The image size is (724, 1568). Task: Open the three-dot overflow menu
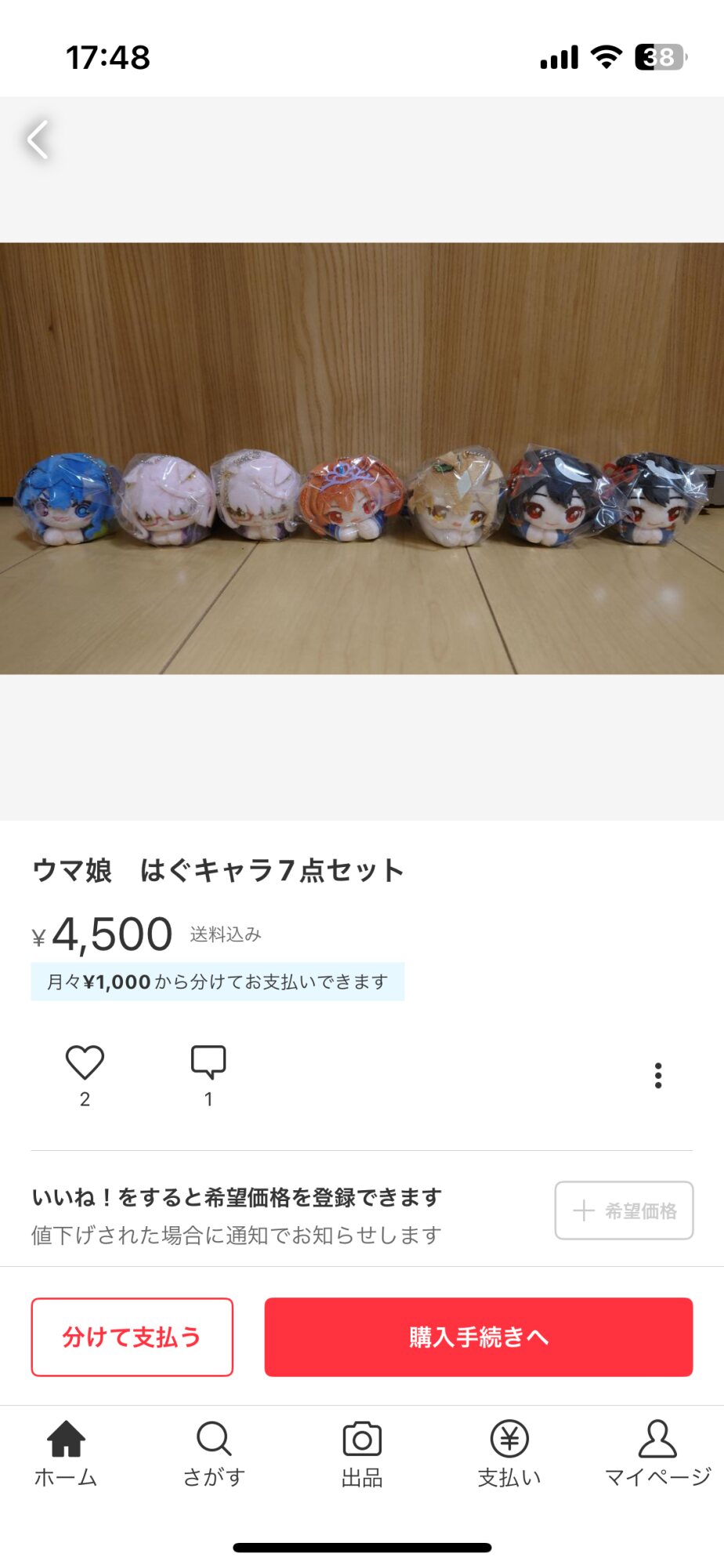[658, 1076]
